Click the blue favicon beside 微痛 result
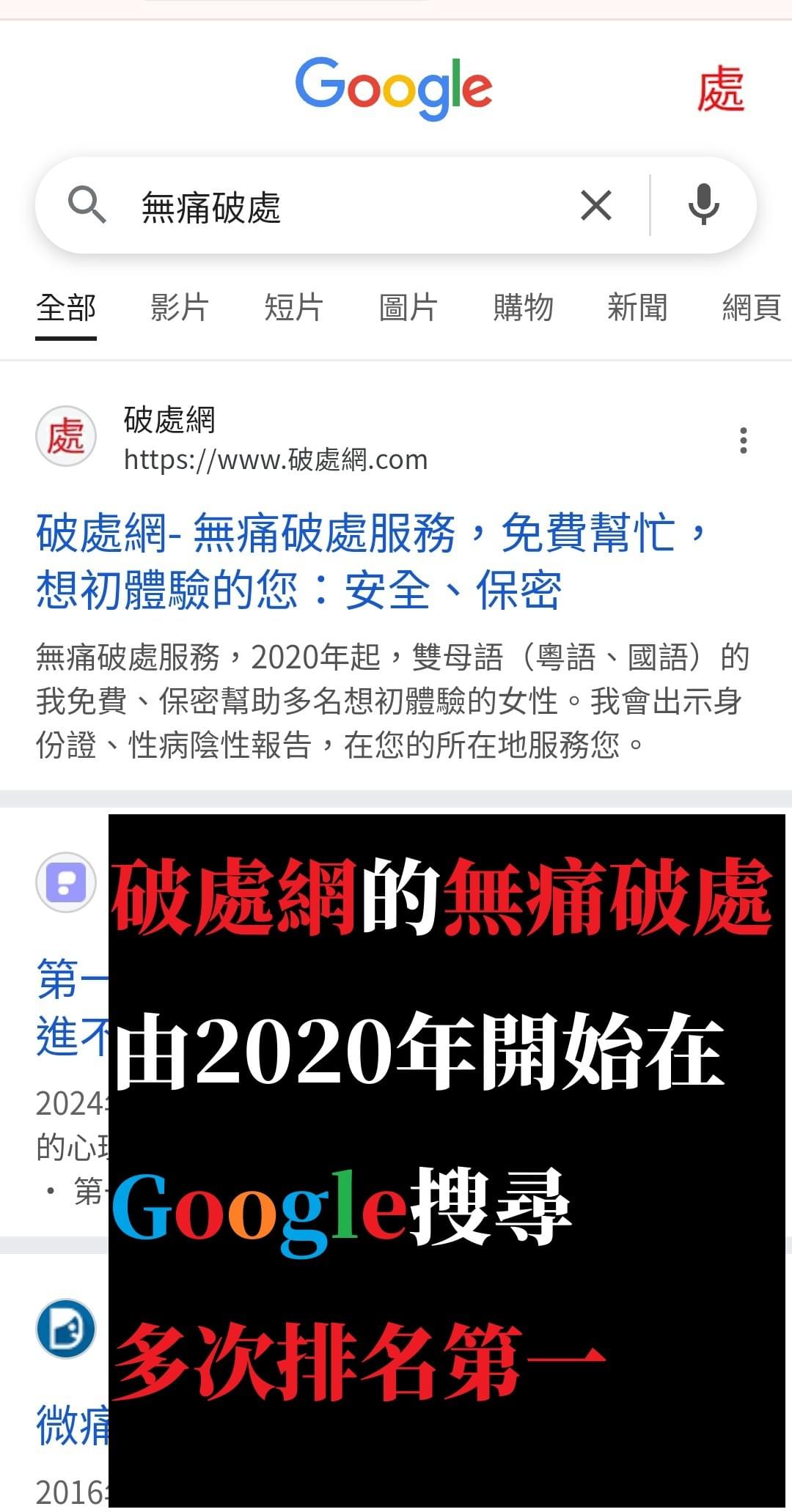Image resolution: width=792 pixels, height=1512 pixels. pyautogui.click(x=65, y=1330)
